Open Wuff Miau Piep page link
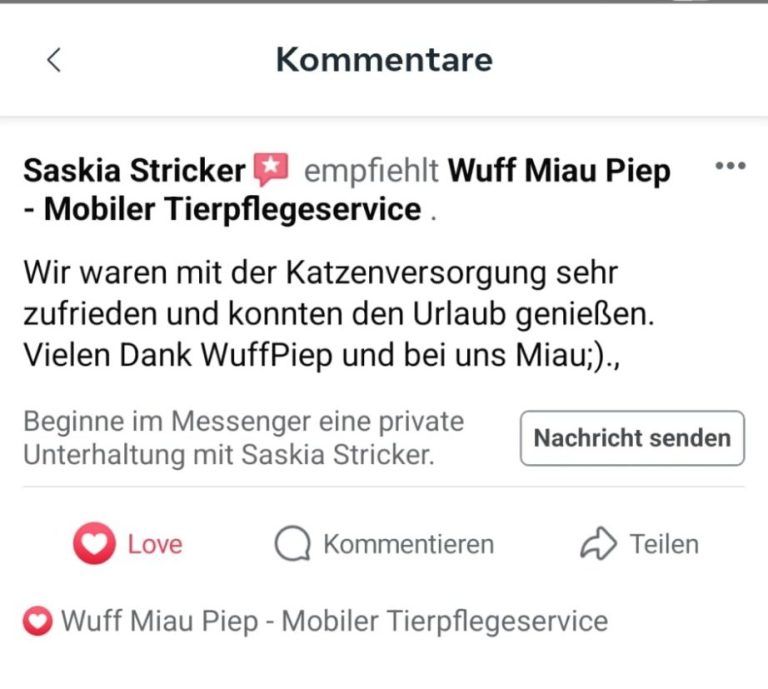The image size is (768, 689). click(x=558, y=171)
